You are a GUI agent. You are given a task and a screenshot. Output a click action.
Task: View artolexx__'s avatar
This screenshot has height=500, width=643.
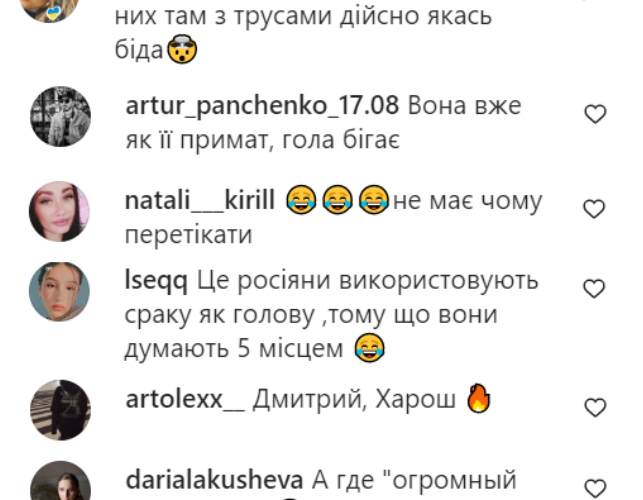click(x=60, y=410)
